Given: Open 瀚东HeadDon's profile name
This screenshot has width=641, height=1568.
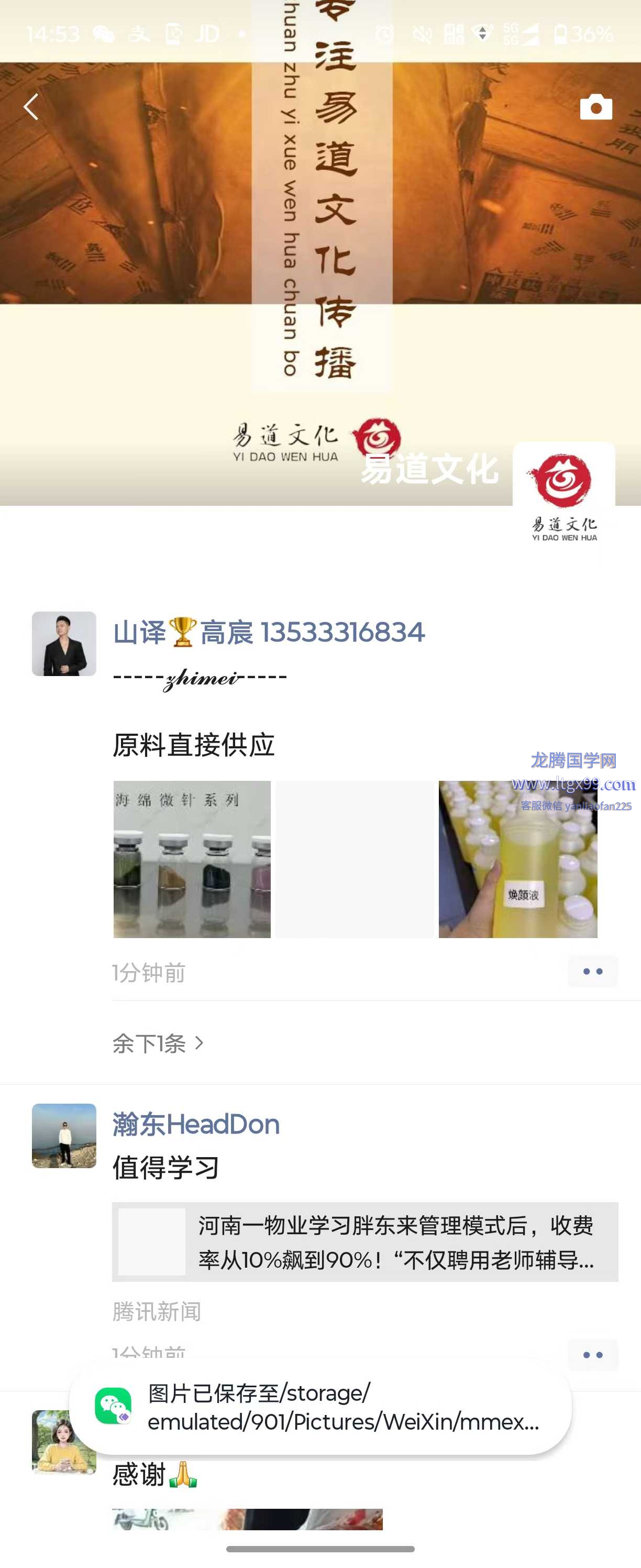Looking at the screenshot, I should click(196, 1124).
